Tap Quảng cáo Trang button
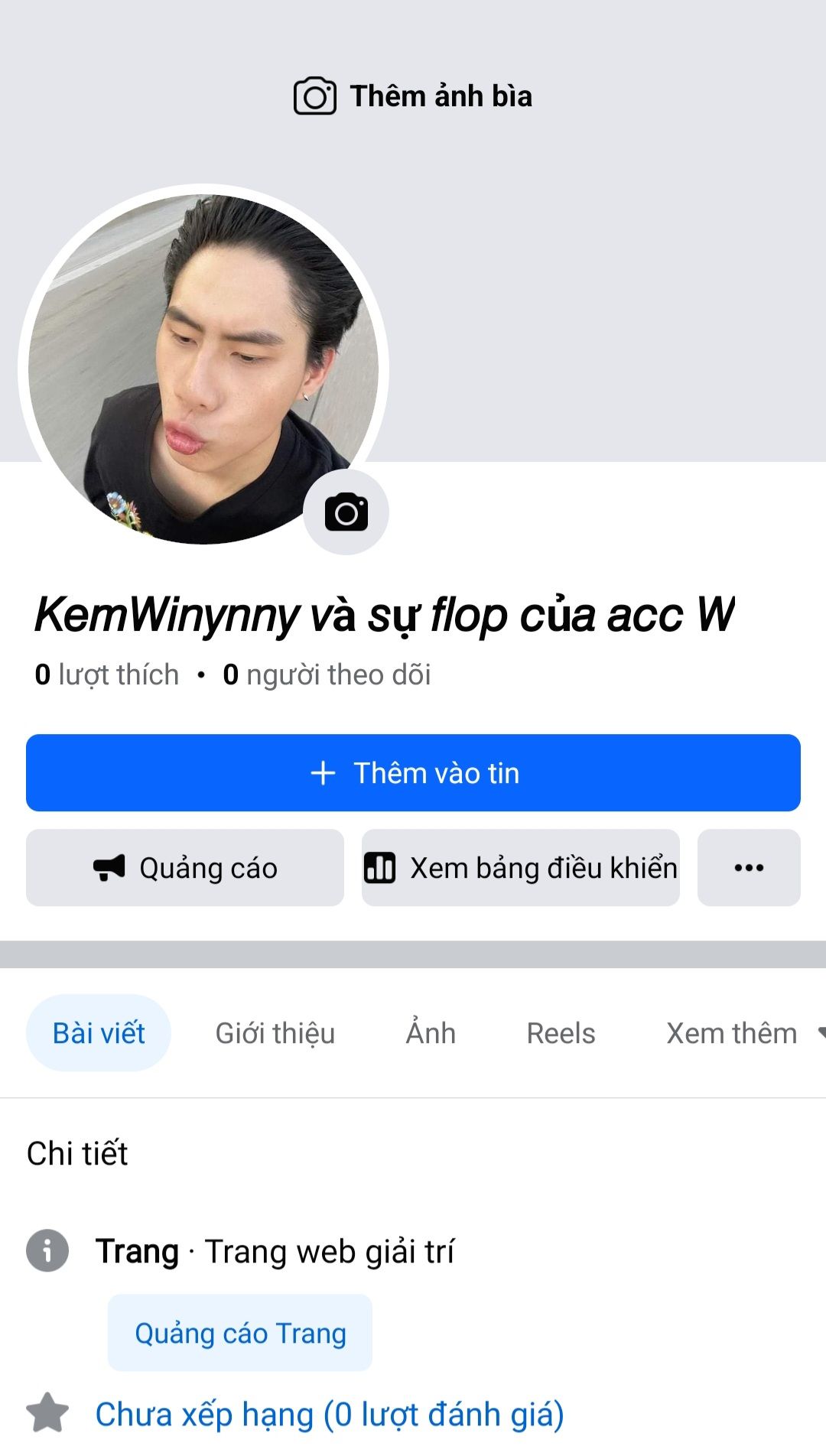This screenshot has height=1456, width=826. 240,1333
